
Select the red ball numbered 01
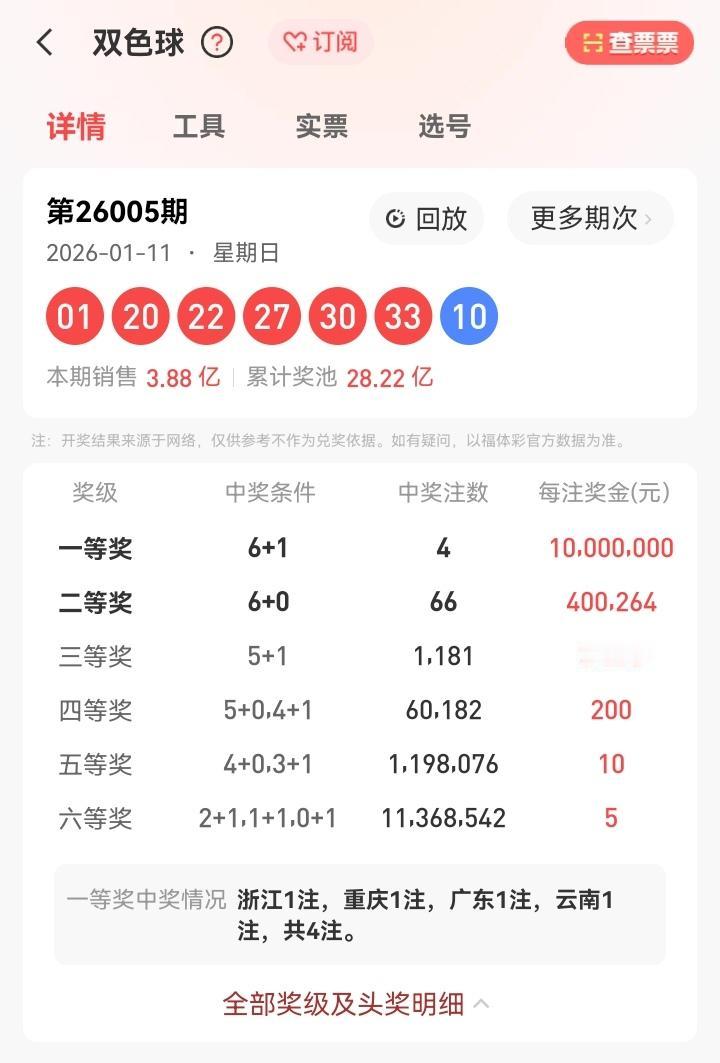[75, 315]
